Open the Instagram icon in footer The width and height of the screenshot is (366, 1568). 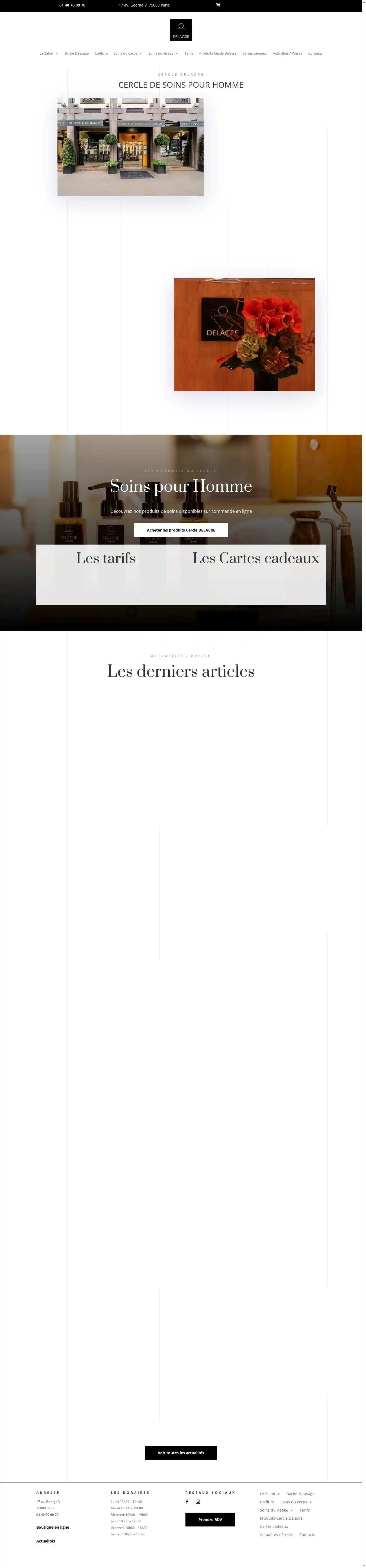tap(198, 1502)
